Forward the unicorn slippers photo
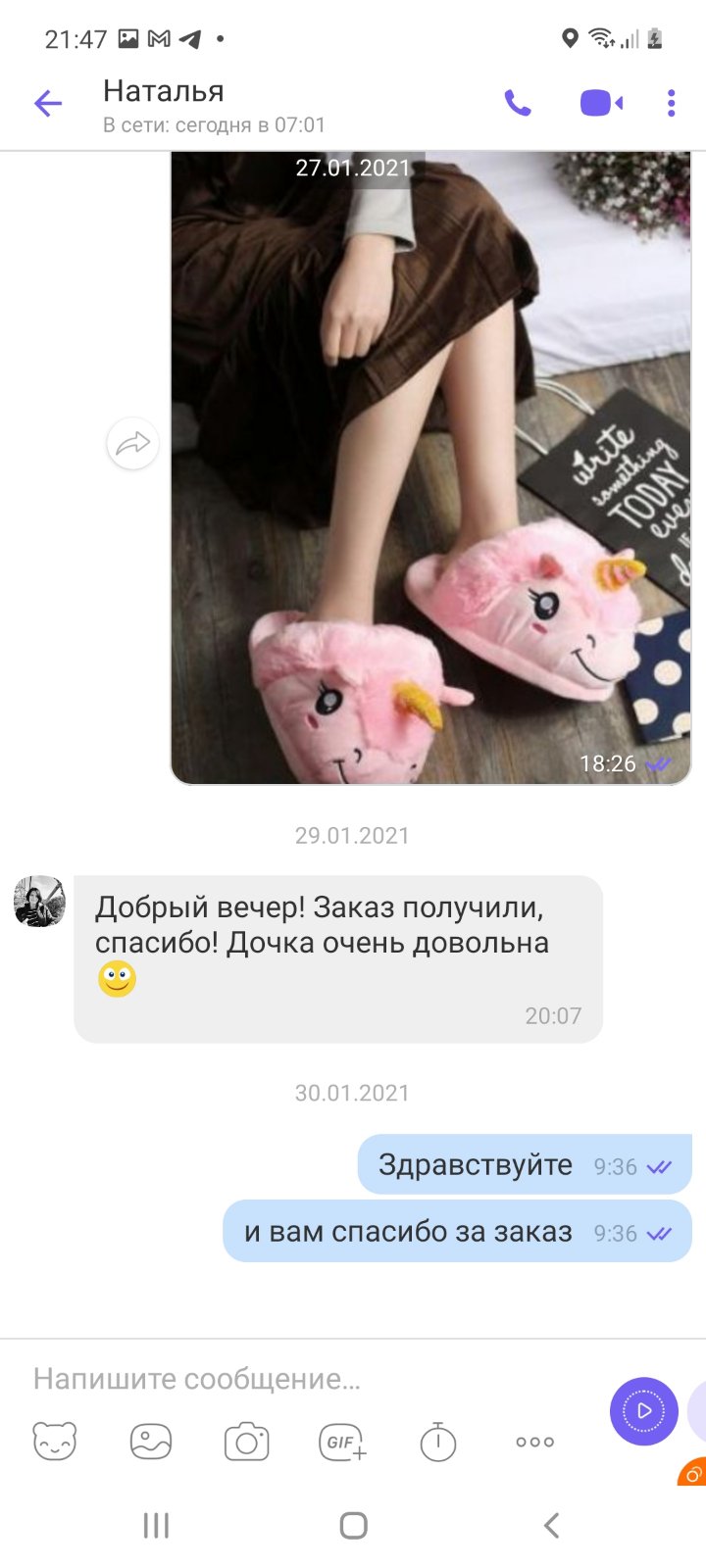 (x=132, y=444)
